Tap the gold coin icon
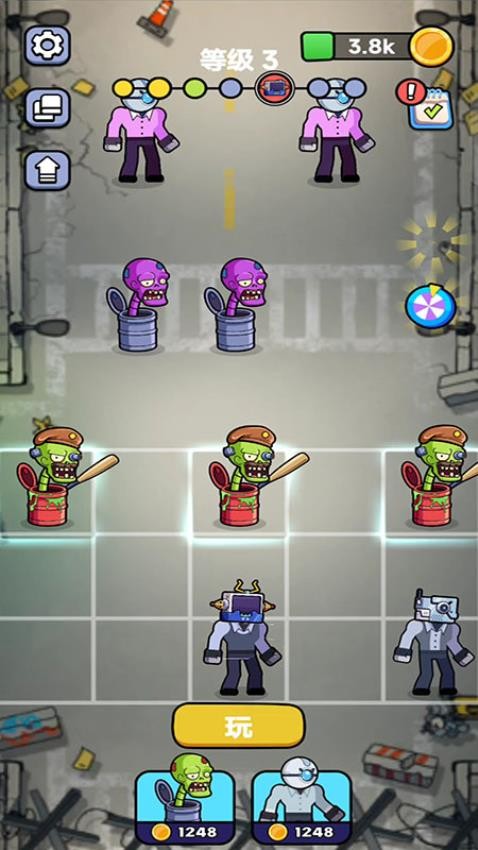The image size is (478, 850). pos(431,47)
